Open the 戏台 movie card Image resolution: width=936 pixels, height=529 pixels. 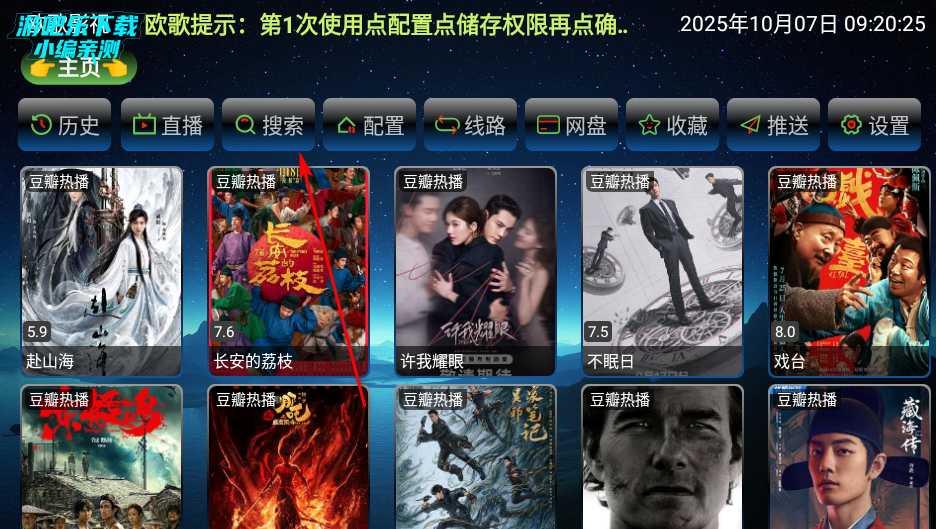850,271
